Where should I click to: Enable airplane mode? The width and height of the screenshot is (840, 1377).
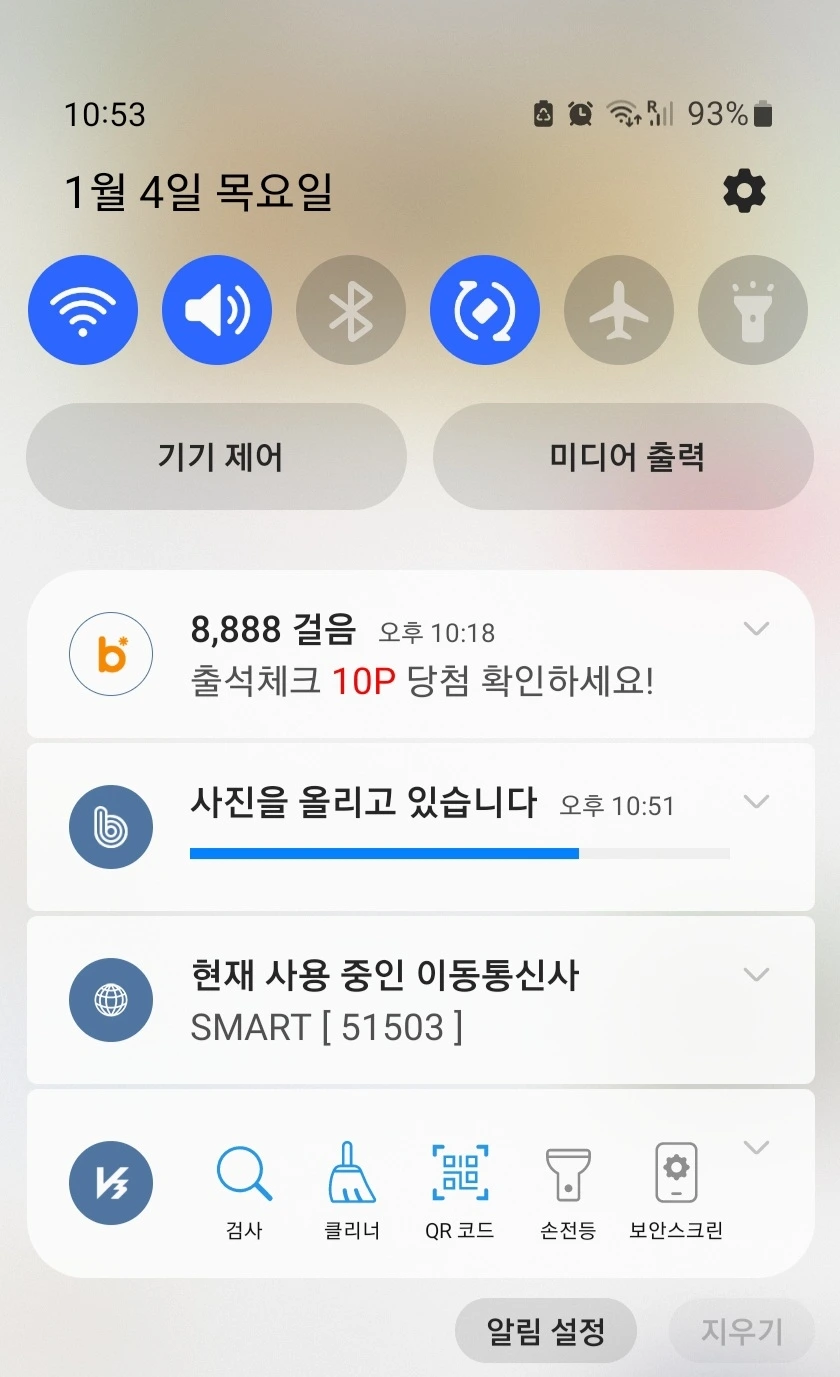point(619,310)
